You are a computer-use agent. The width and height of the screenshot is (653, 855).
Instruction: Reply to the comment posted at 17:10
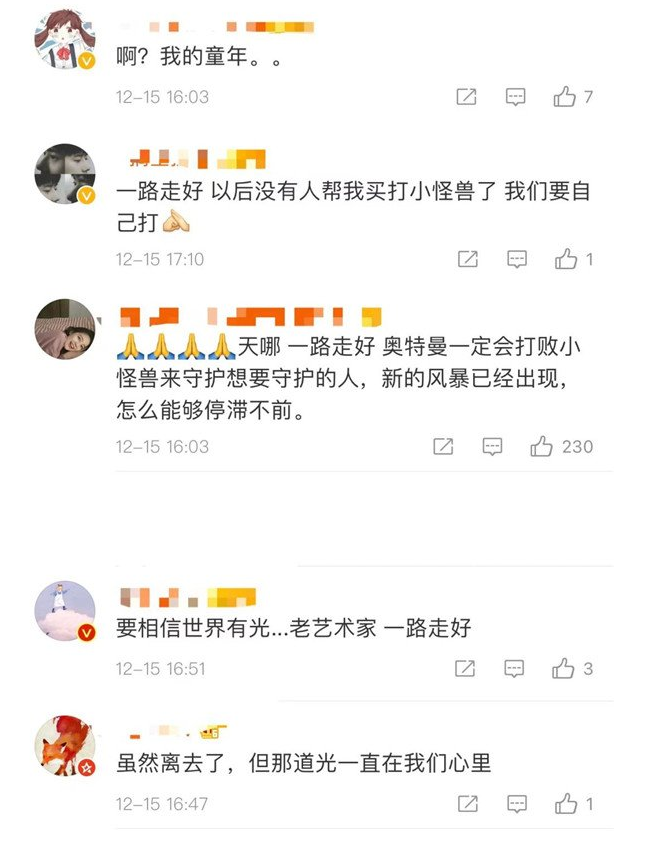(516, 259)
